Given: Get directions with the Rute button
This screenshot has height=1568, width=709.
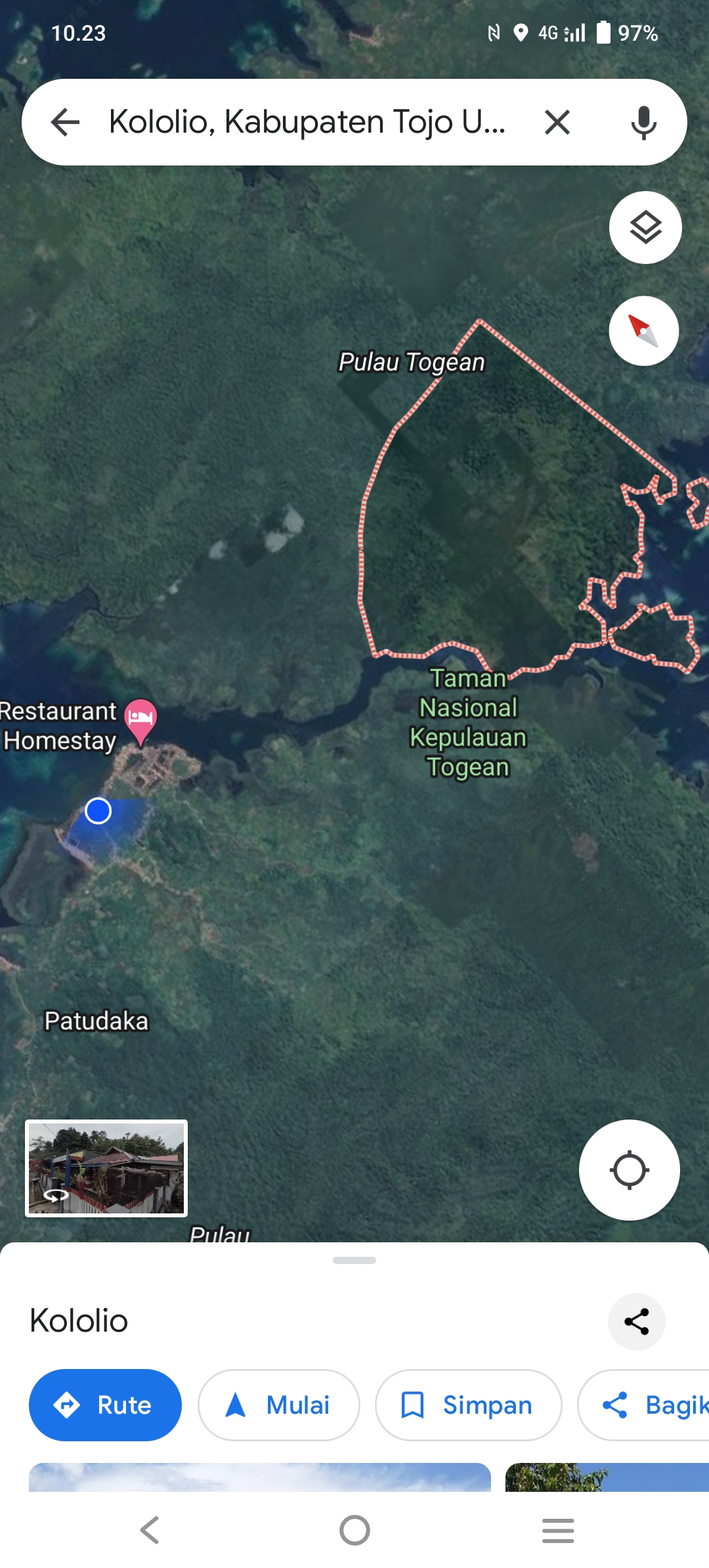Looking at the screenshot, I should (105, 1405).
